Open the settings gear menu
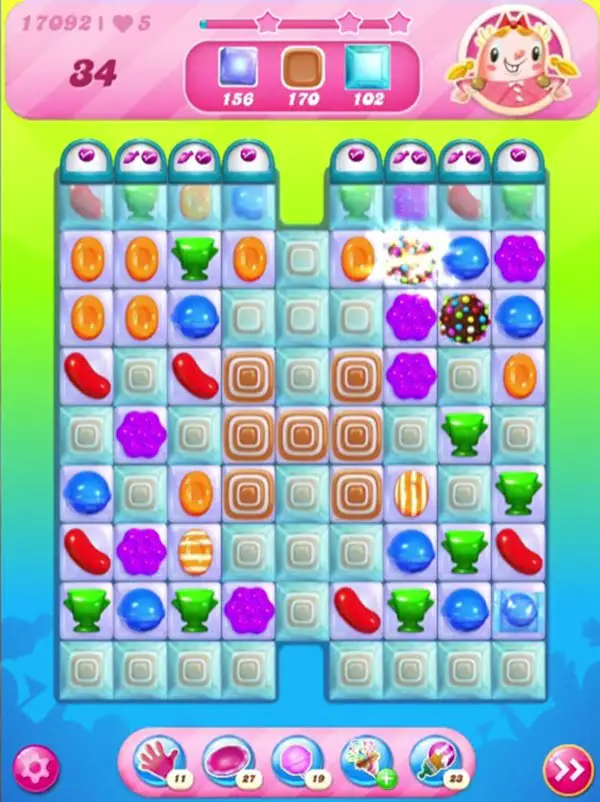 point(35,767)
